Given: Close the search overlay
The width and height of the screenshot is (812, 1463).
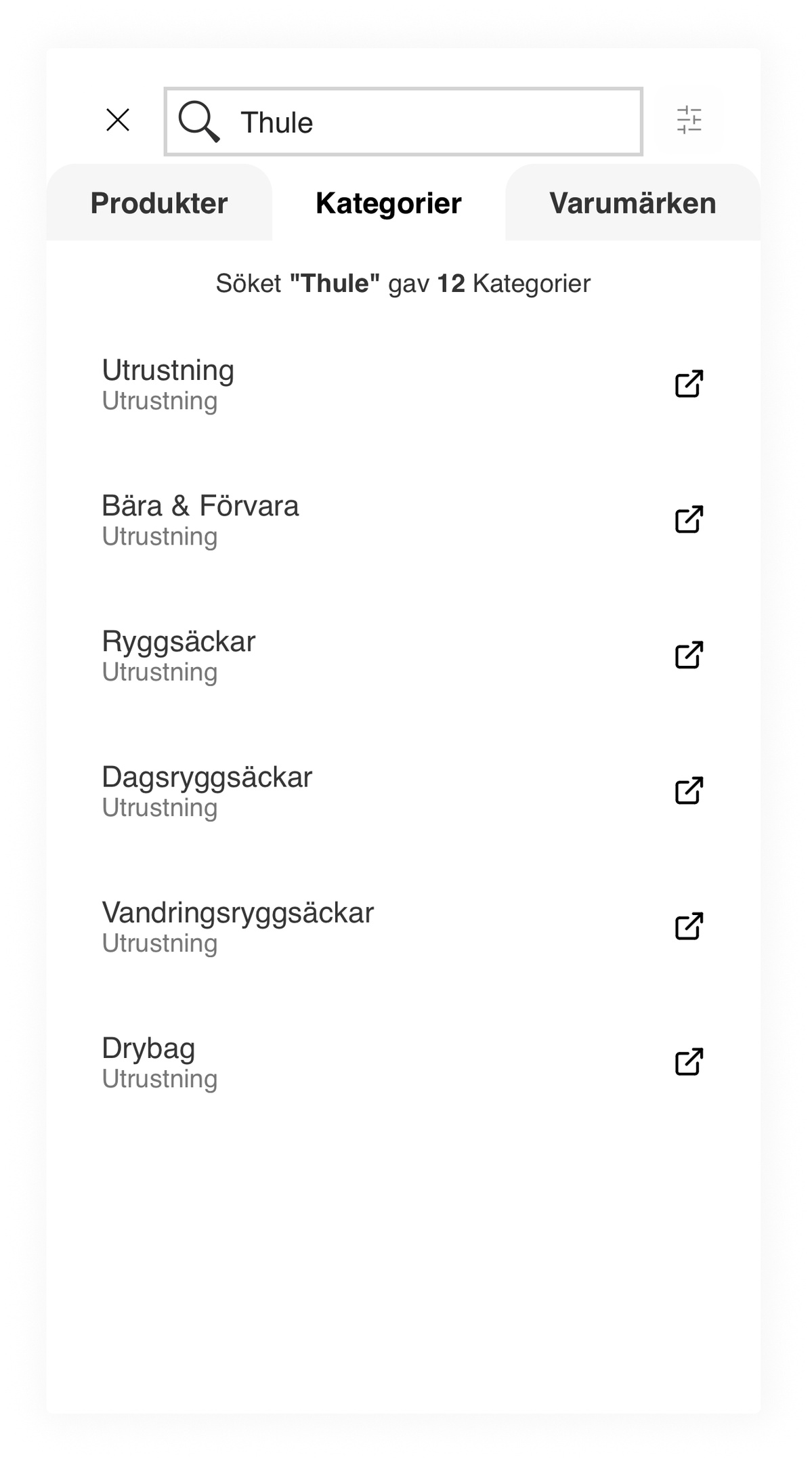Looking at the screenshot, I should 118,121.
